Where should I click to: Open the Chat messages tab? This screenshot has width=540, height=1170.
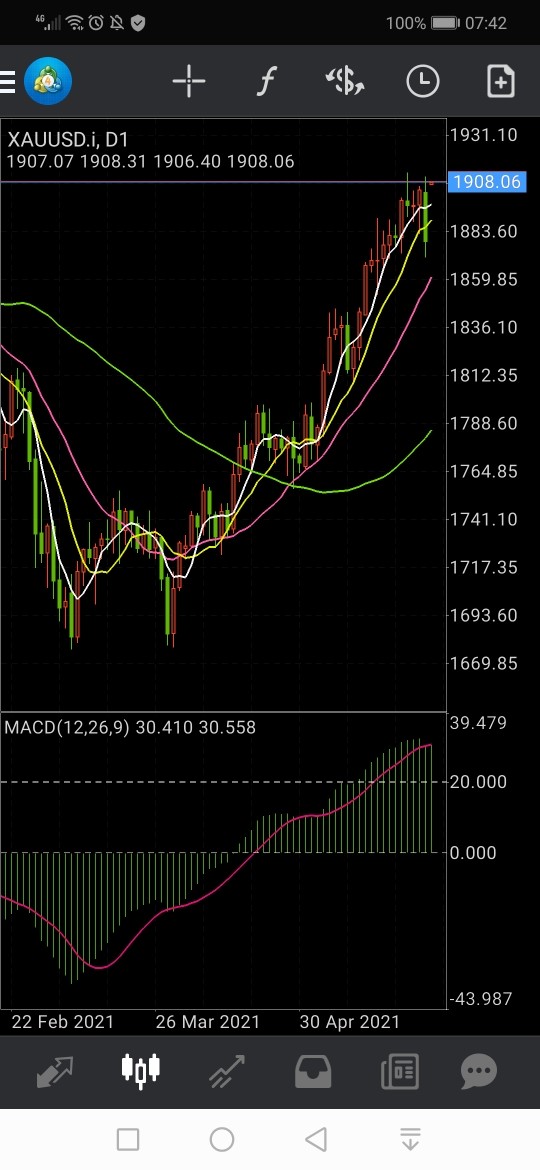click(479, 1072)
